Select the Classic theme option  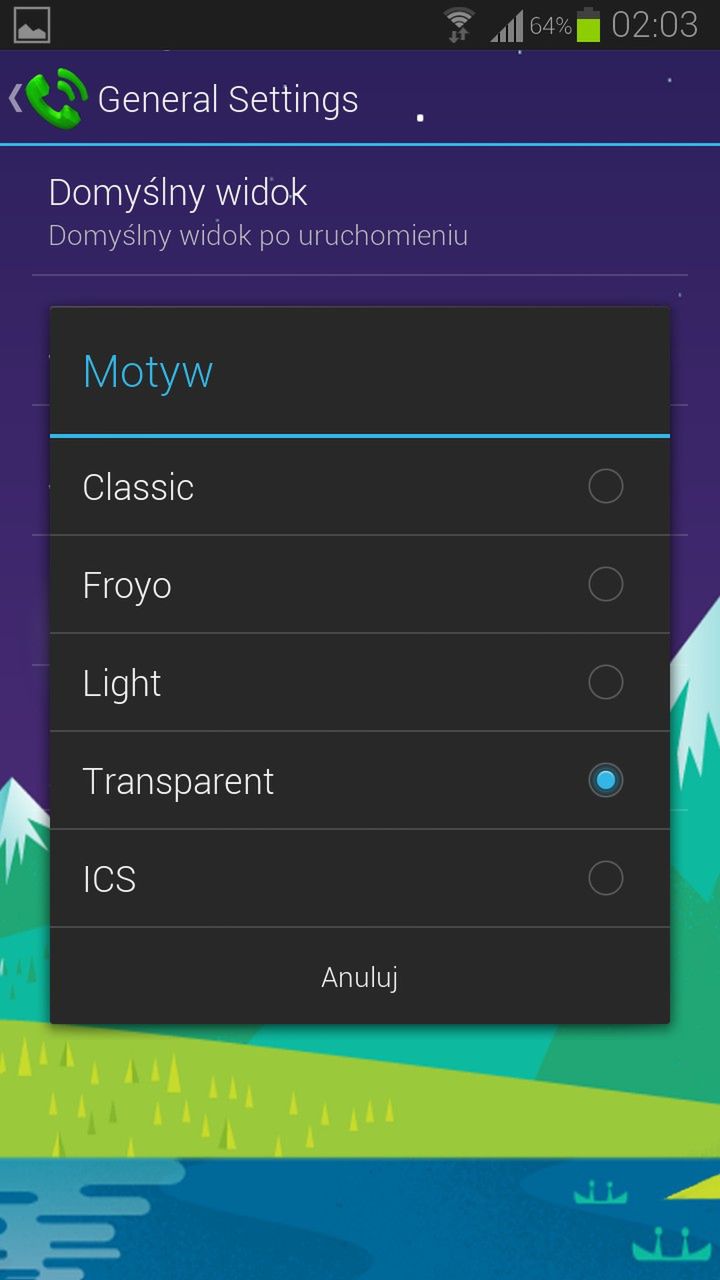[359, 487]
